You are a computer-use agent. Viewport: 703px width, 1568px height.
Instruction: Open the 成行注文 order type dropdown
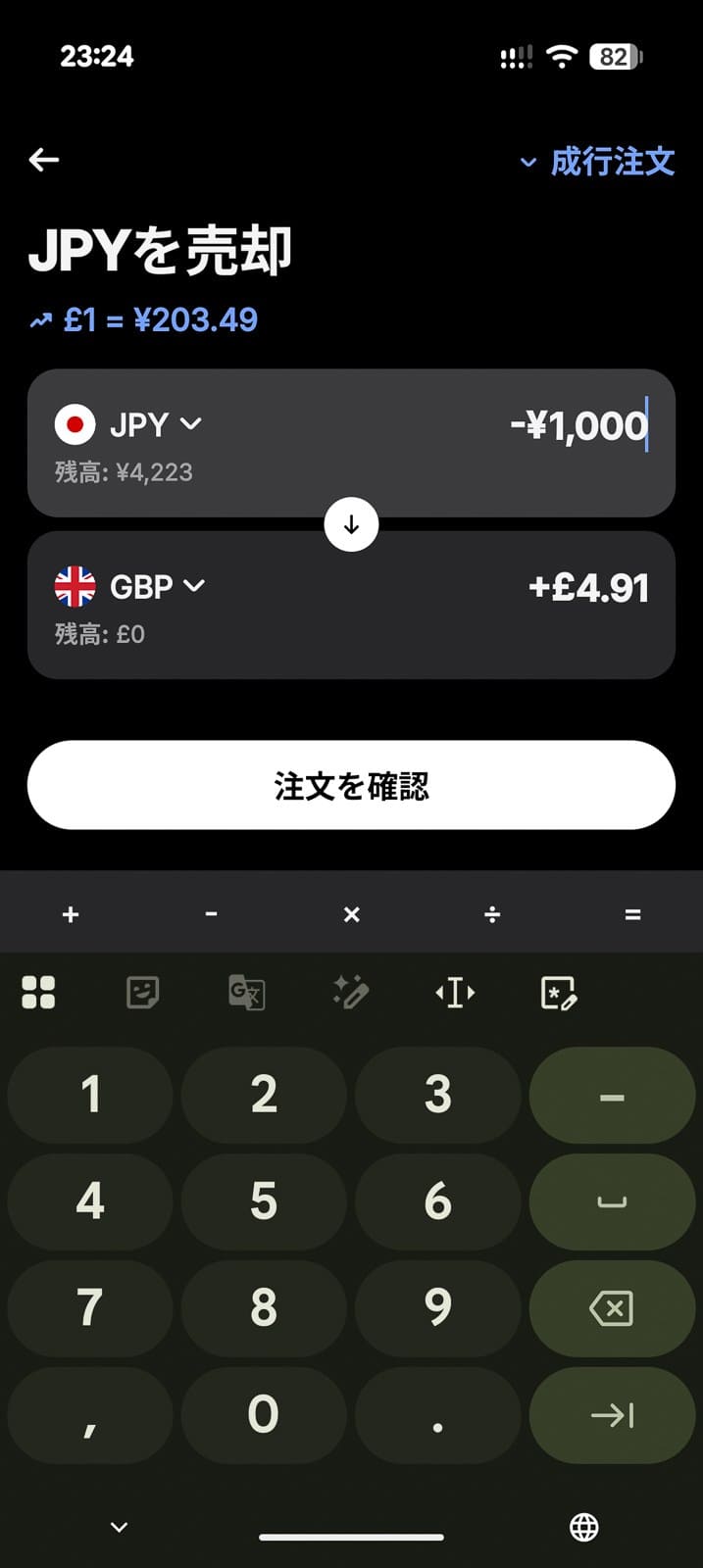(x=597, y=162)
